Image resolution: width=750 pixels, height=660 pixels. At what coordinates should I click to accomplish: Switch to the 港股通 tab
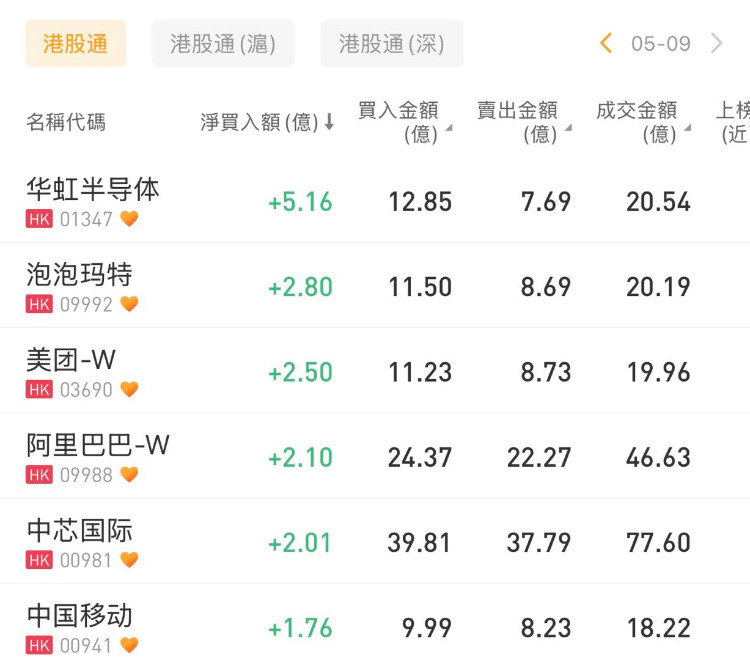click(x=75, y=44)
